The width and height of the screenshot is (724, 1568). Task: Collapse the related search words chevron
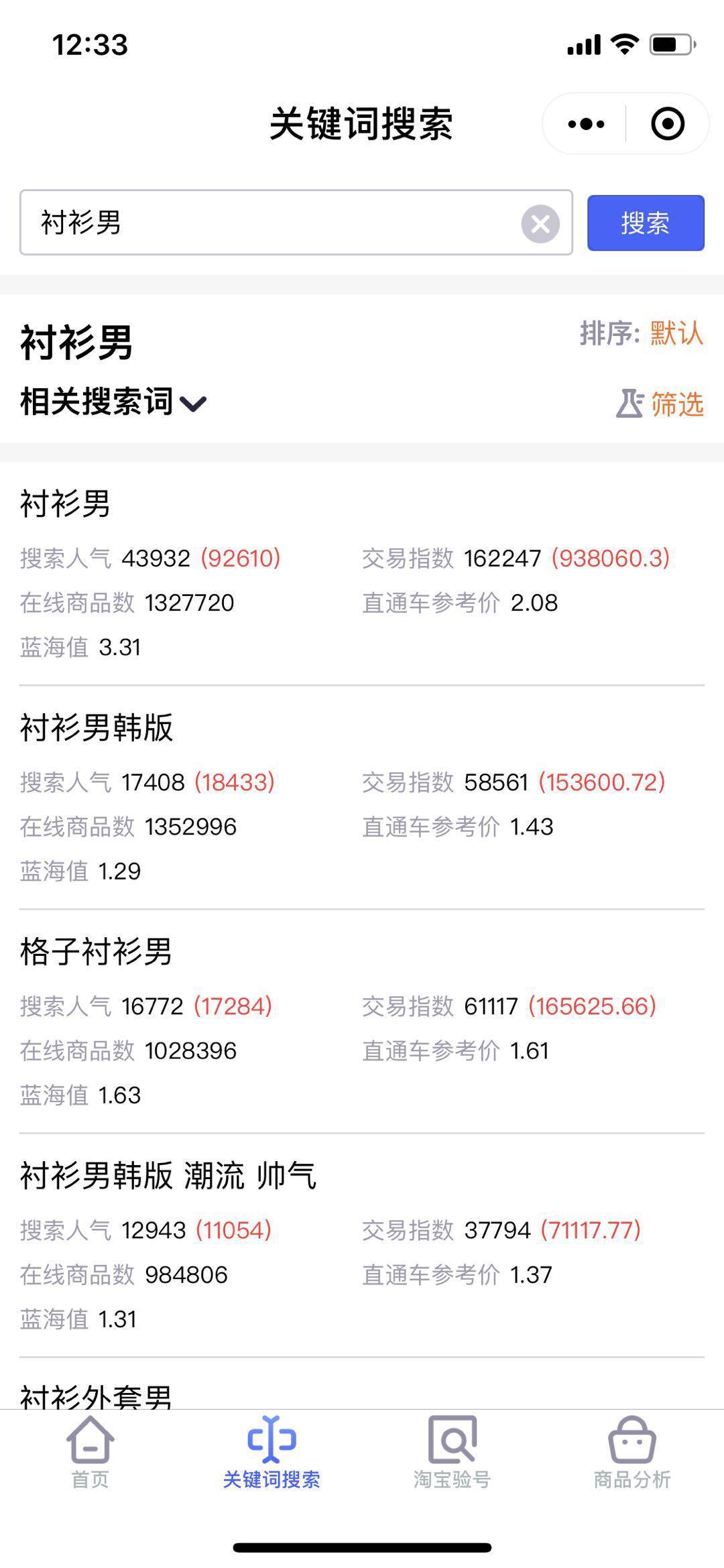coord(194,403)
